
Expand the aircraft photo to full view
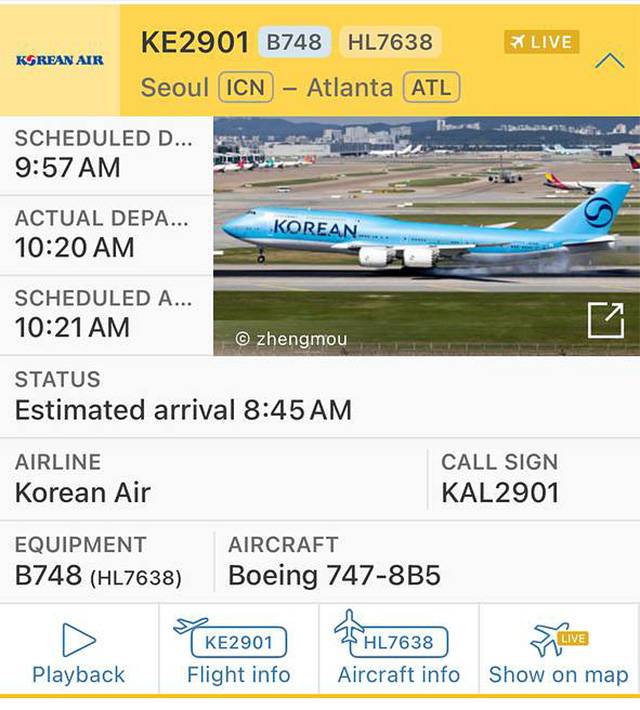pos(606,321)
